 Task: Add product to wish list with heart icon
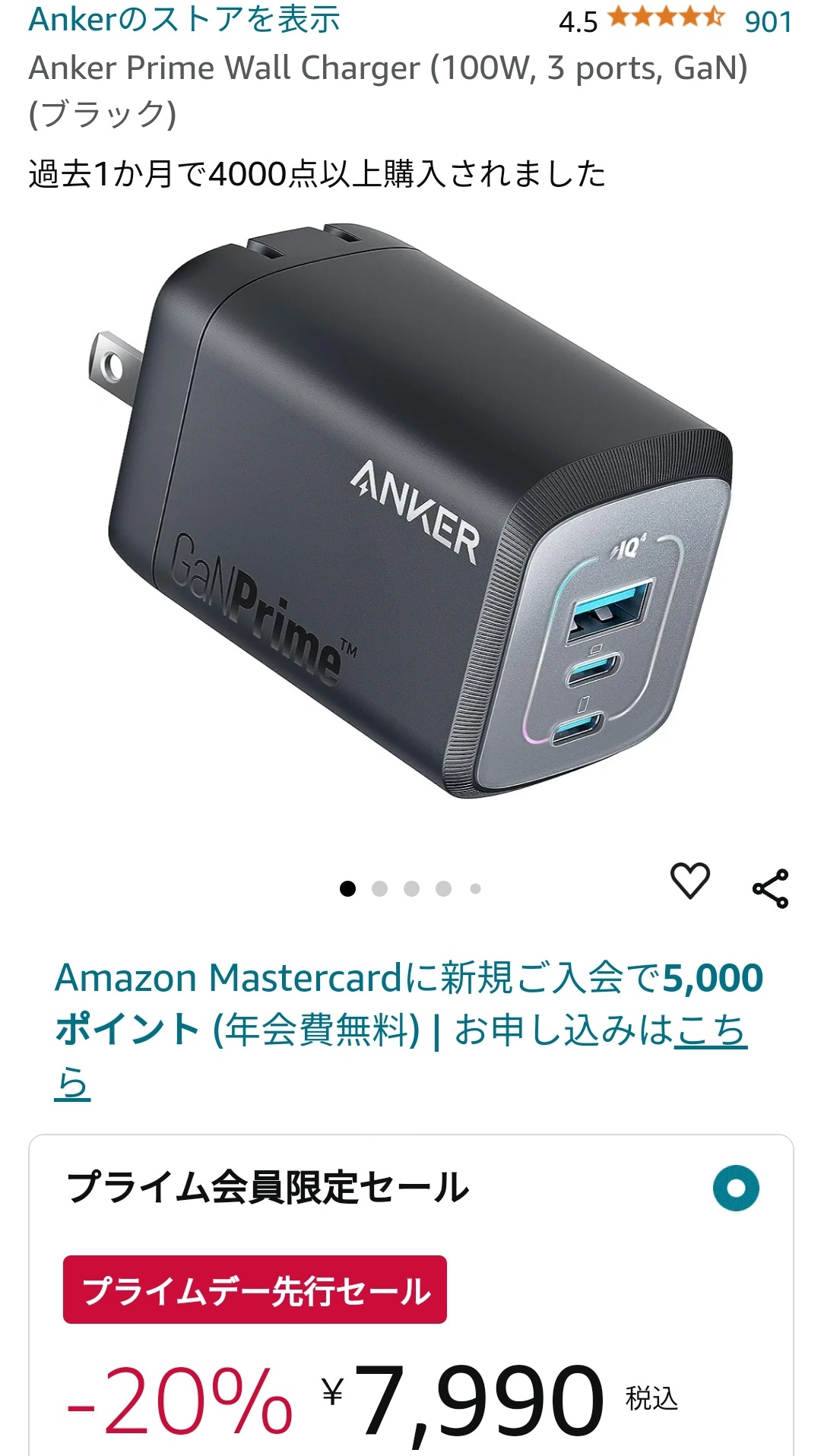689,882
